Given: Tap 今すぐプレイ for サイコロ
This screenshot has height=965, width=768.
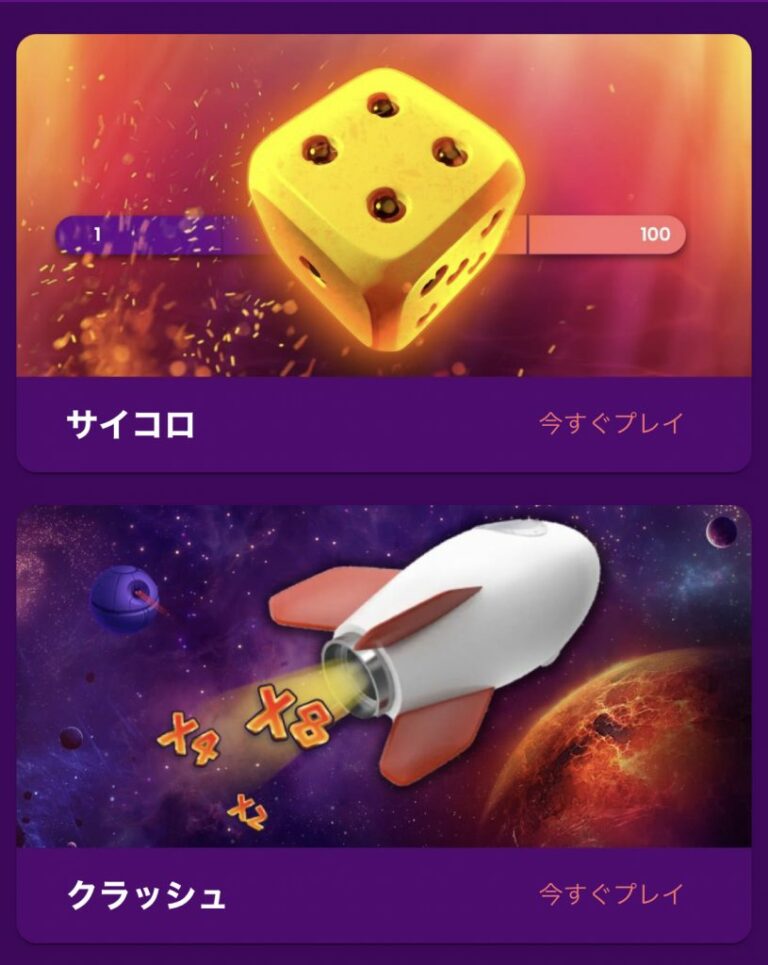Looking at the screenshot, I should [610, 423].
